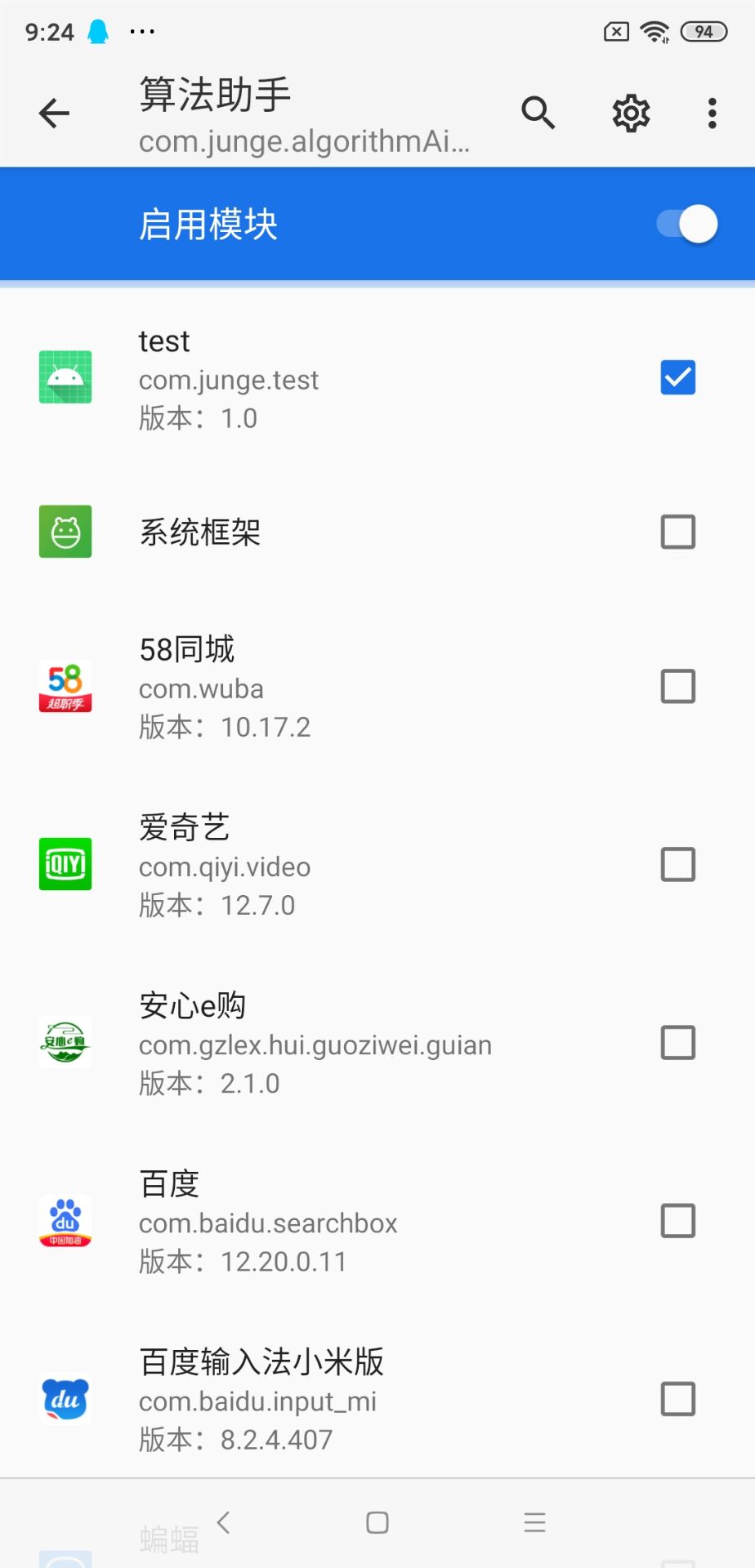Image resolution: width=755 pixels, height=1568 pixels.
Task: Click the 系统框架 Android robot icon
Action: pyautogui.click(x=65, y=532)
